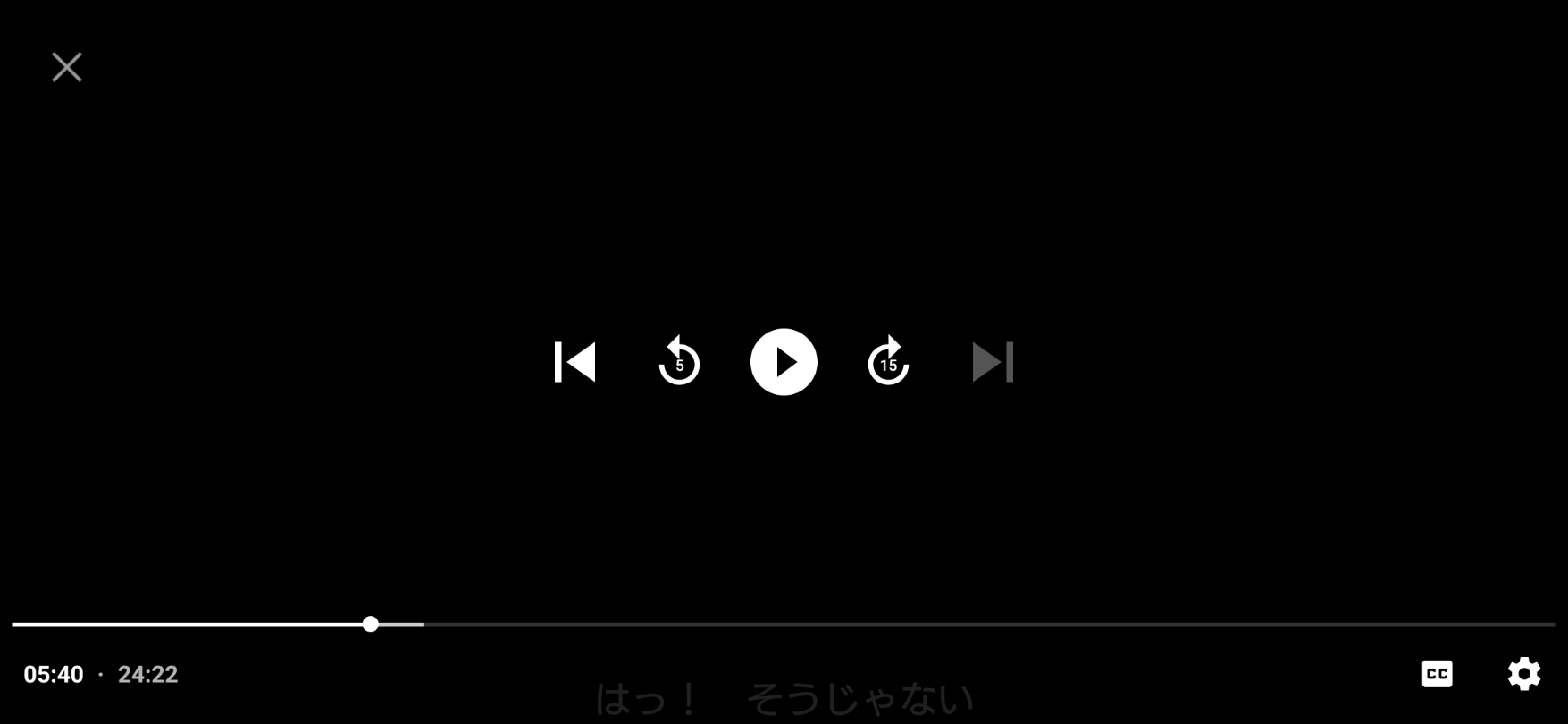Resume video playback
Screen dimensions: 1568x724
784,362
